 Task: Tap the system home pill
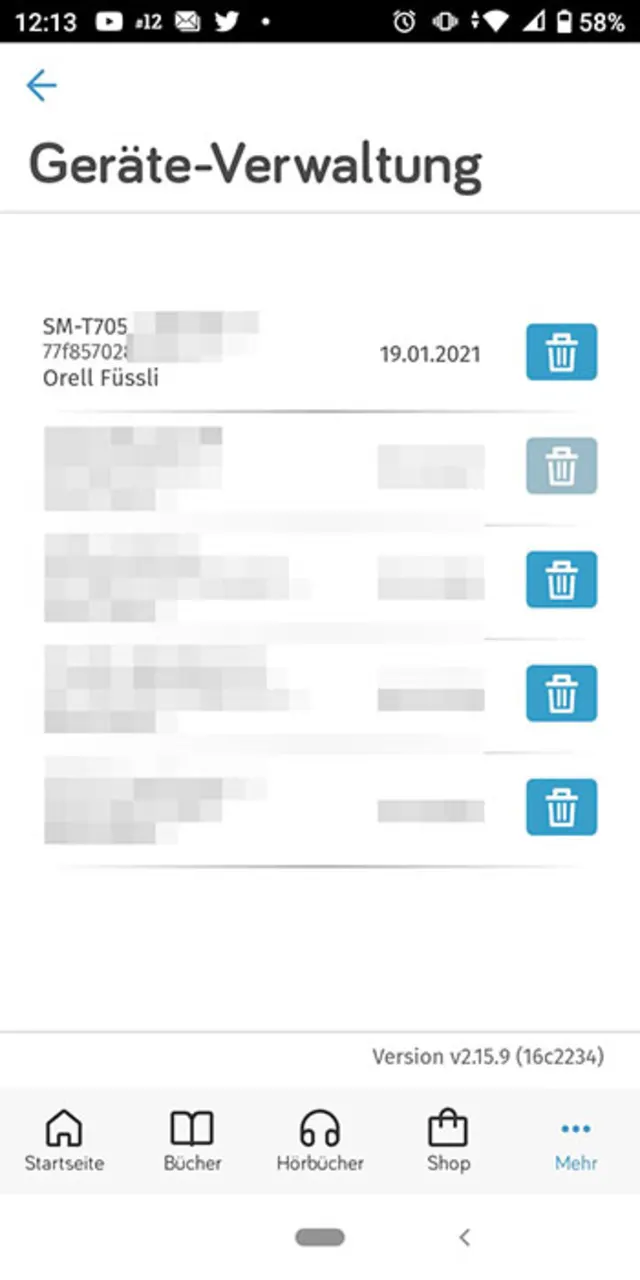pyautogui.click(x=320, y=1237)
